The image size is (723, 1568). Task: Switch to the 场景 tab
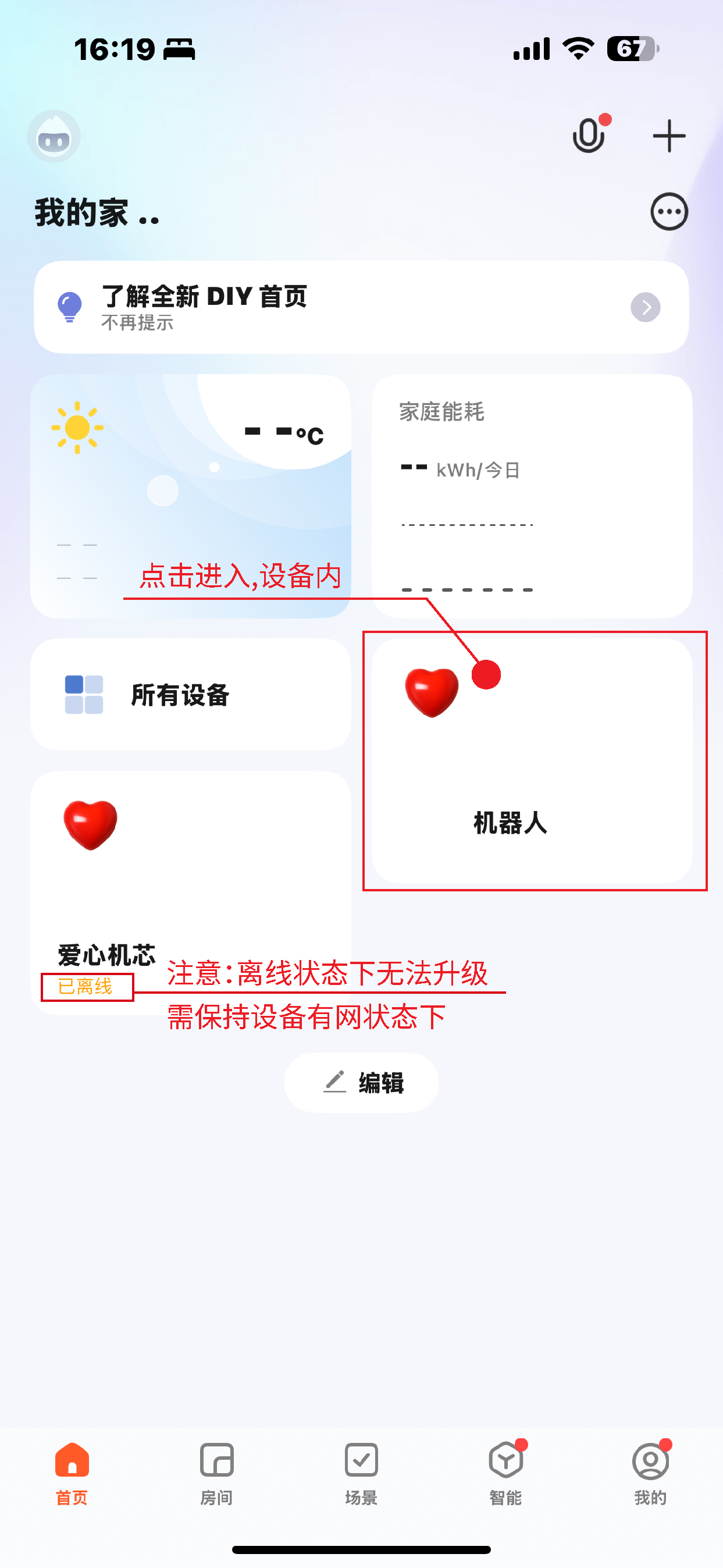(x=361, y=1473)
